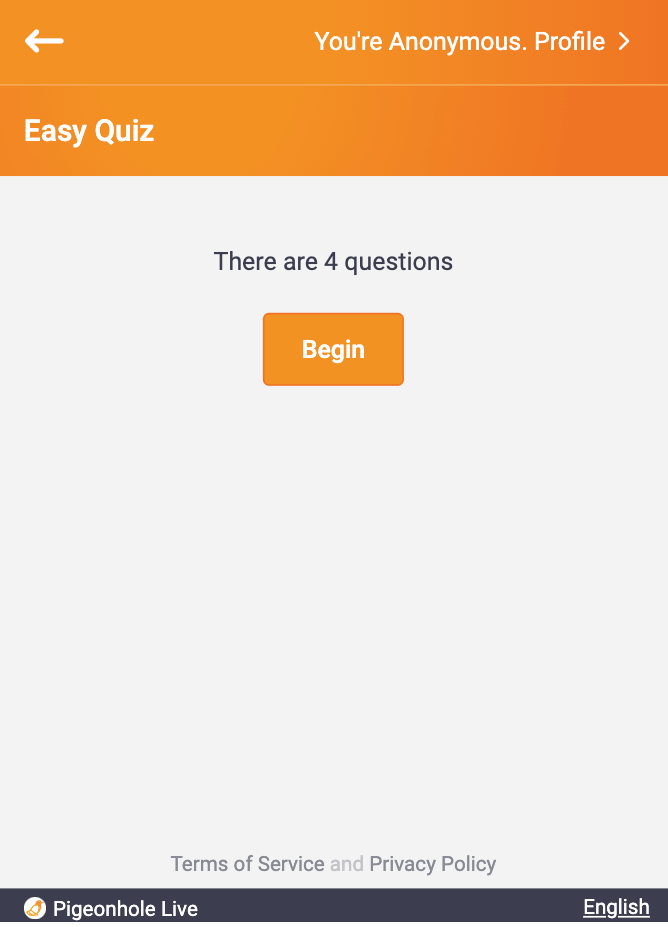Go back using the arrow icon
This screenshot has height=927, width=668.
pyautogui.click(x=44, y=41)
